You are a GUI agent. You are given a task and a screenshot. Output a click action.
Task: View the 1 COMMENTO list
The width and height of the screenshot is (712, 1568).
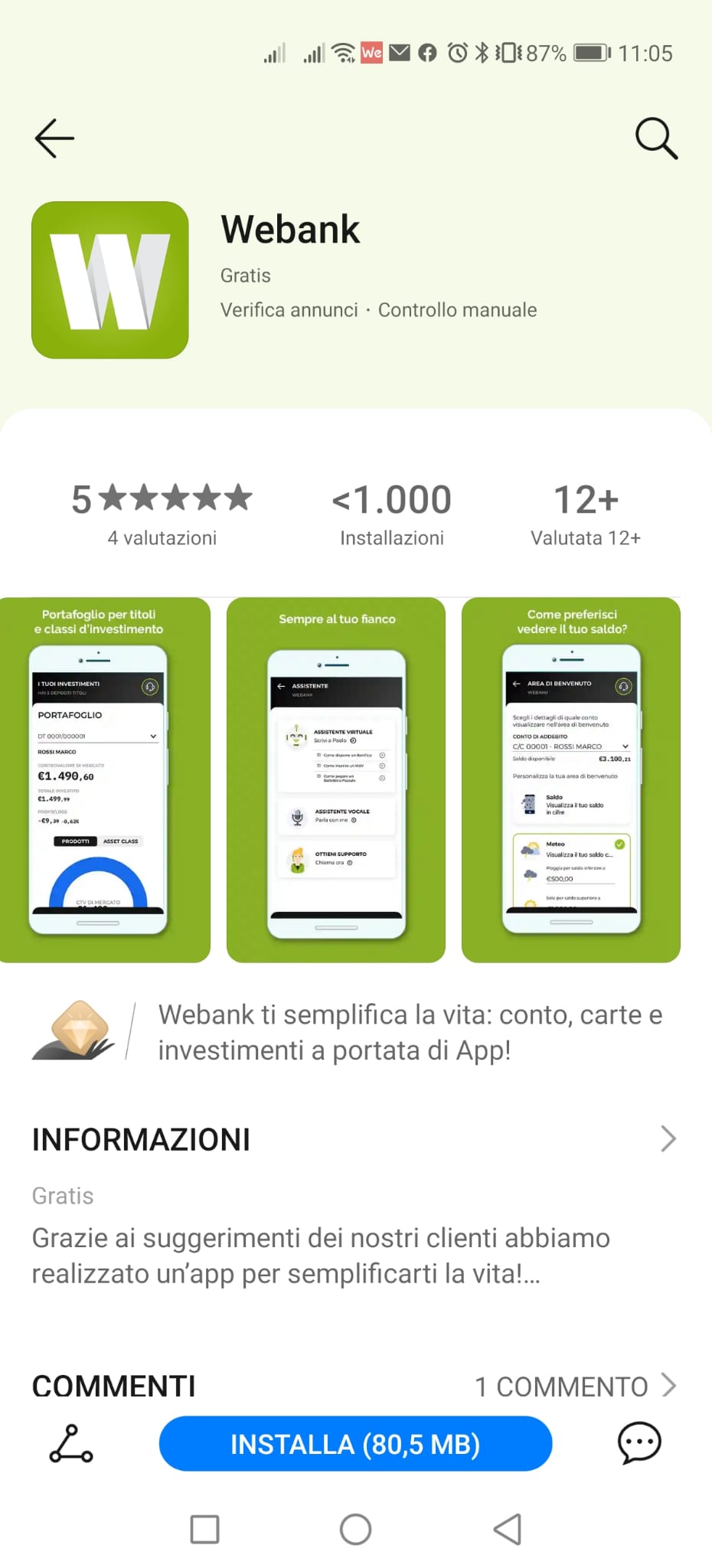(x=576, y=1386)
